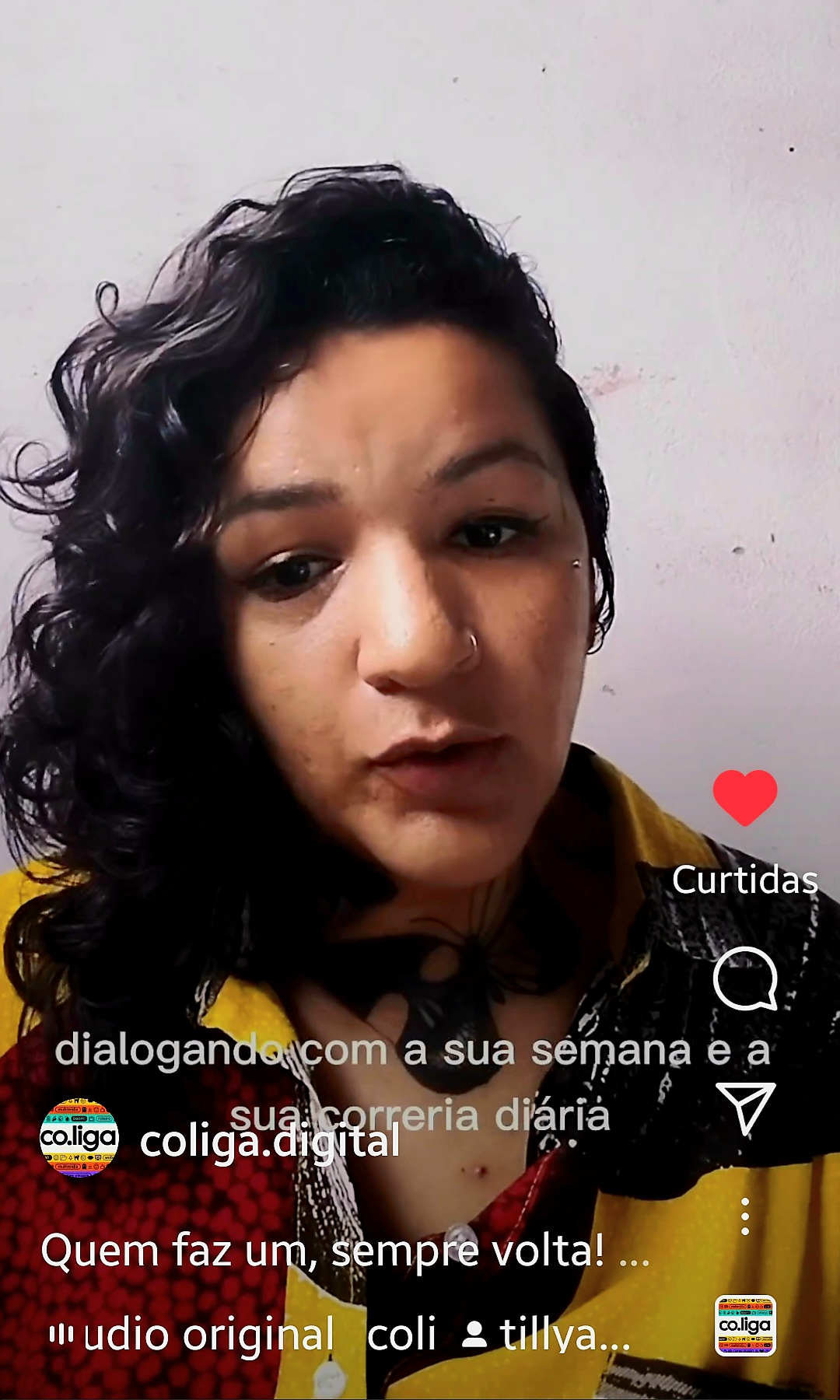
Task: Open the audio cover thumbnail
Action: (744, 1325)
